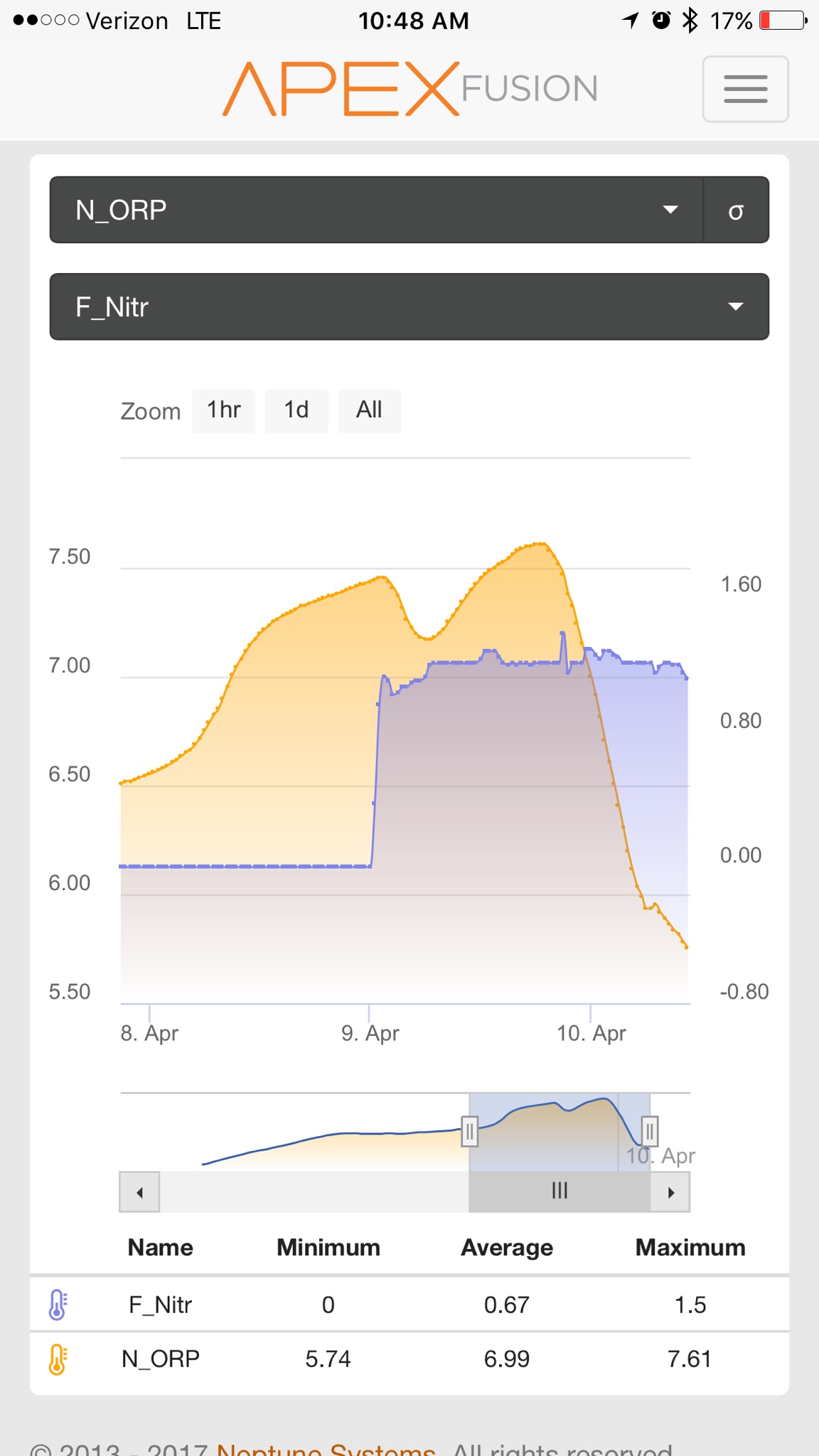Expand the F_Nitr probe dropdown
This screenshot has height=1456, width=819.
[409, 306]
